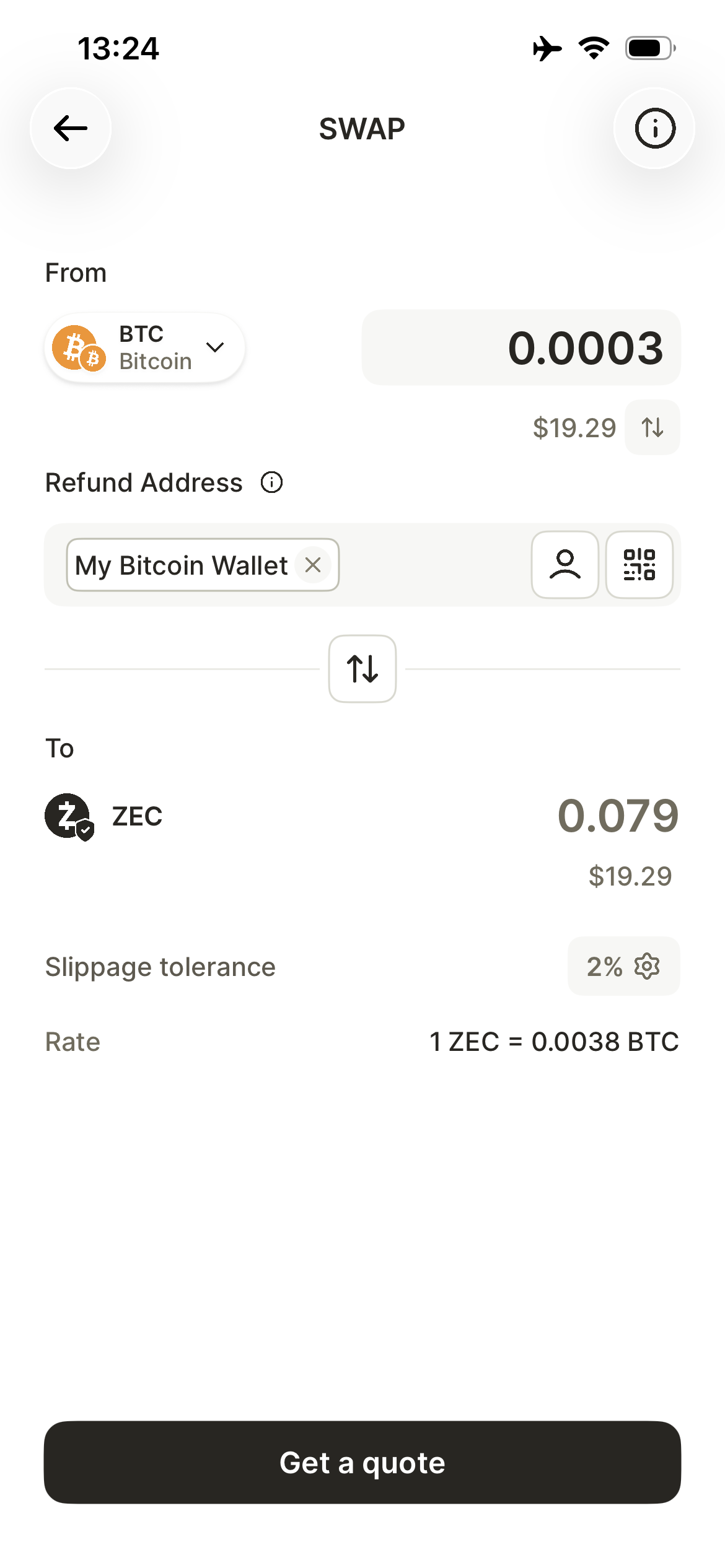Tap Get a quote
Viewport: 725px width, 1568px height.
point(362,1462)
